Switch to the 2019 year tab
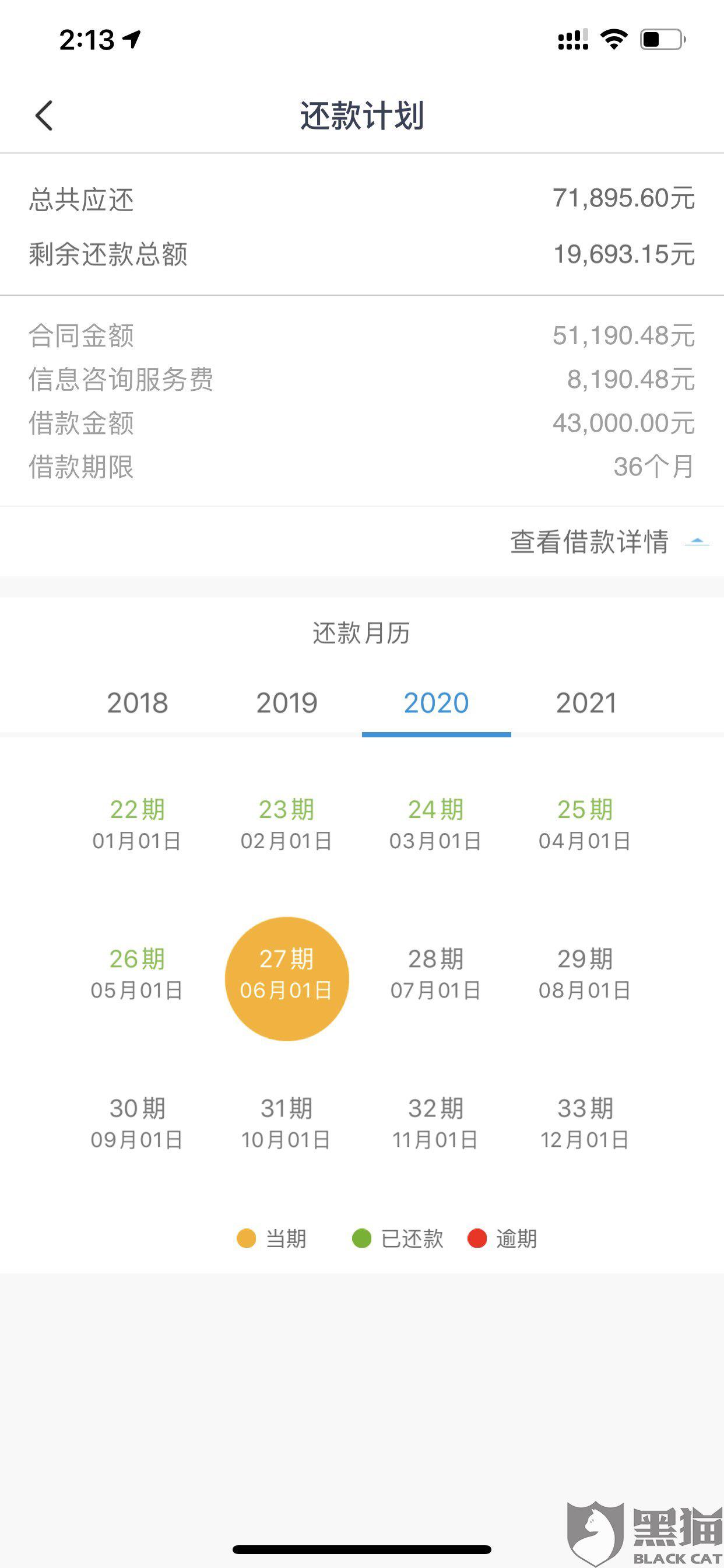The height and width of the screenshot is (1568, 724). click(287, 703)
